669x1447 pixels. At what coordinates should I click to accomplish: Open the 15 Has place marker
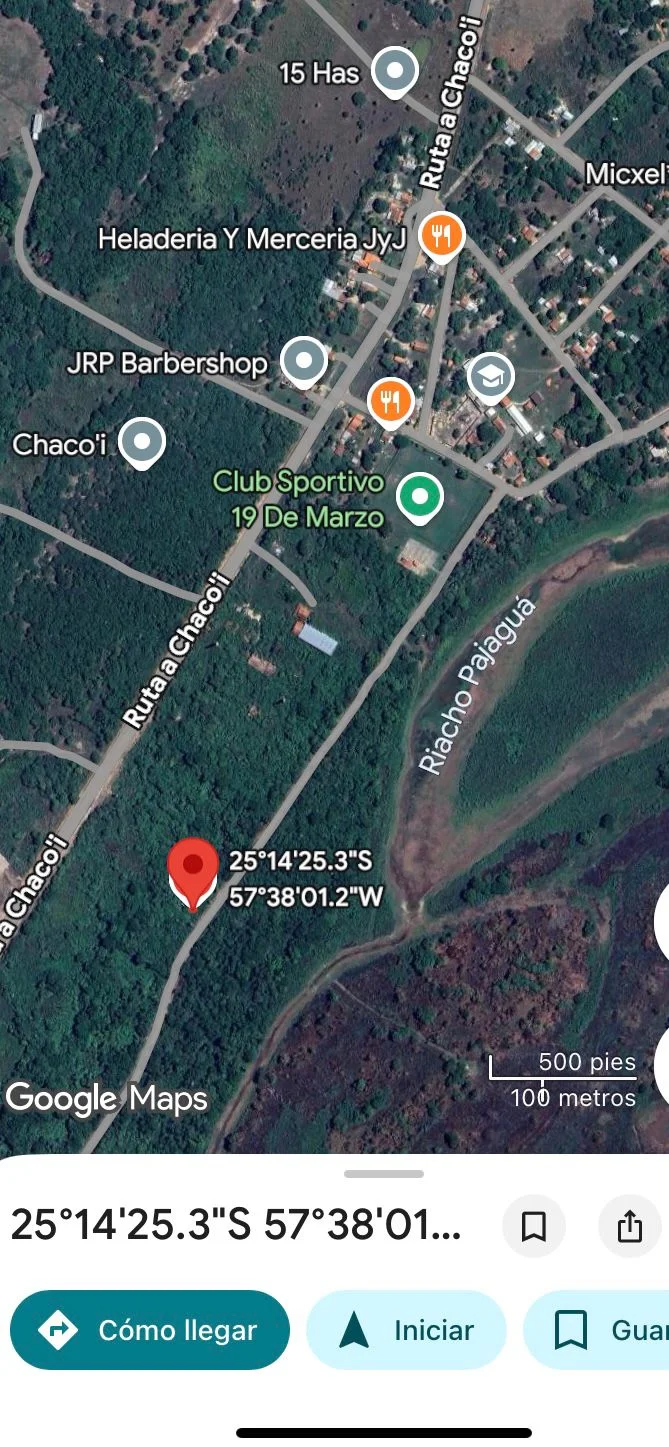[x=395, y=72]
